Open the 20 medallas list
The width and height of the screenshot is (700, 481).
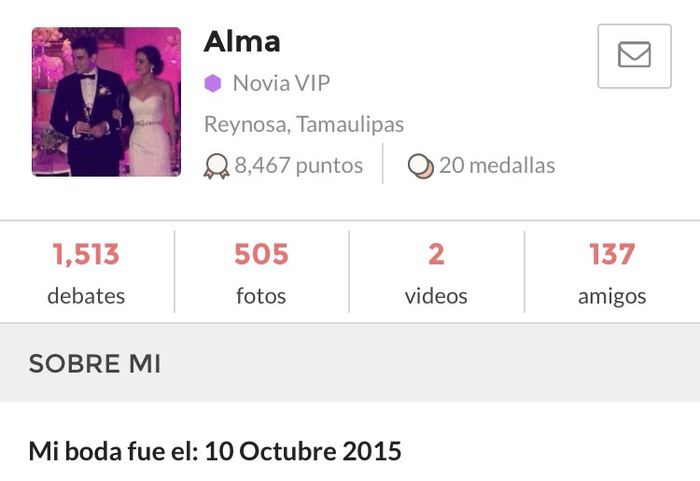482,165
